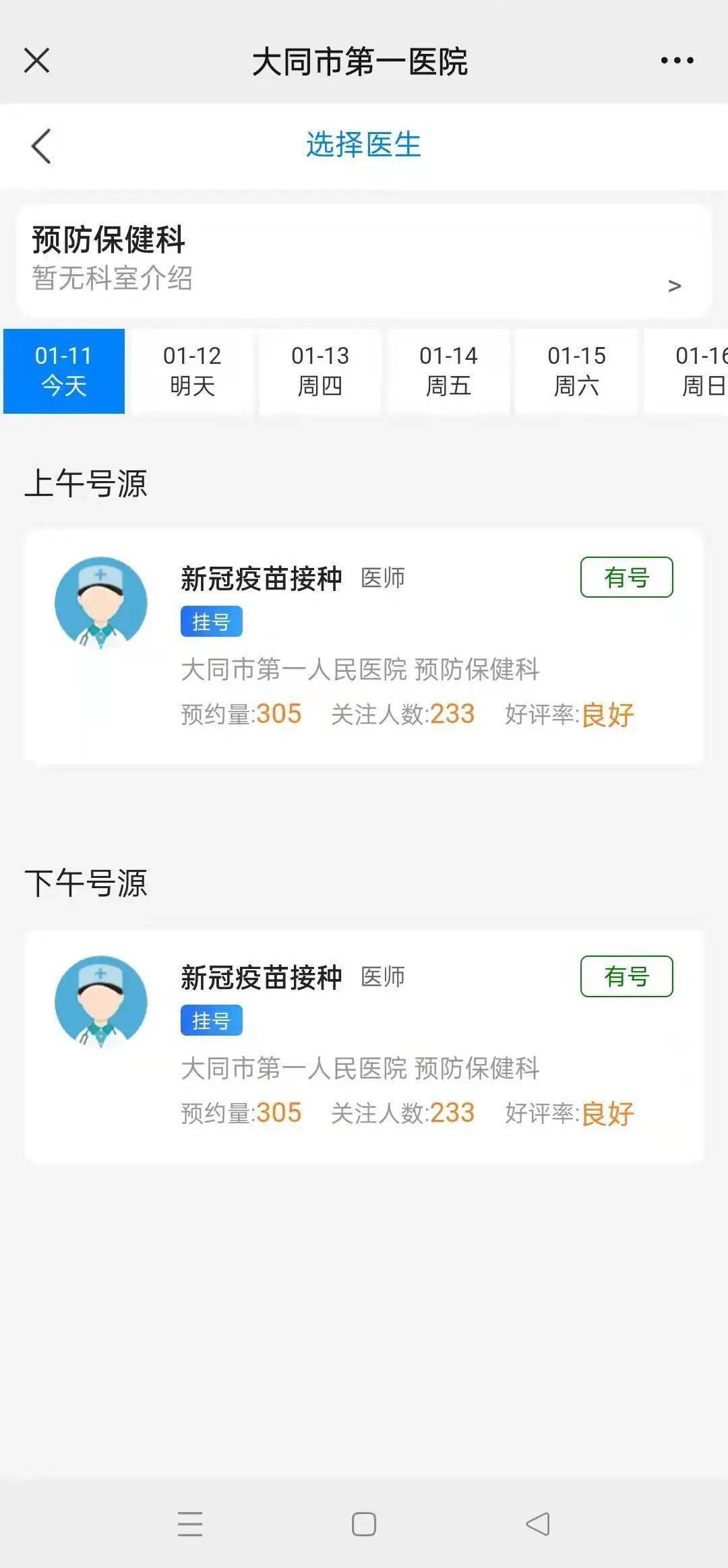Go back from 选择医生 page
Screen dimensions: 728x1568
41,146
